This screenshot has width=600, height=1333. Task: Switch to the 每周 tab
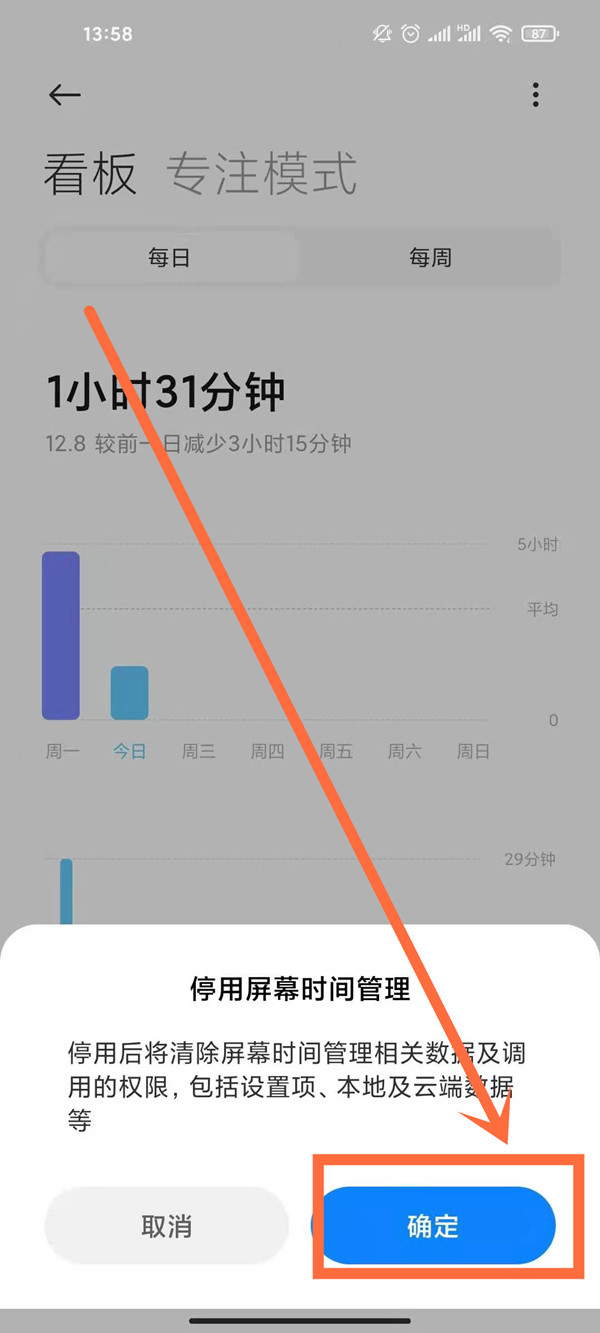click(430, 258)
